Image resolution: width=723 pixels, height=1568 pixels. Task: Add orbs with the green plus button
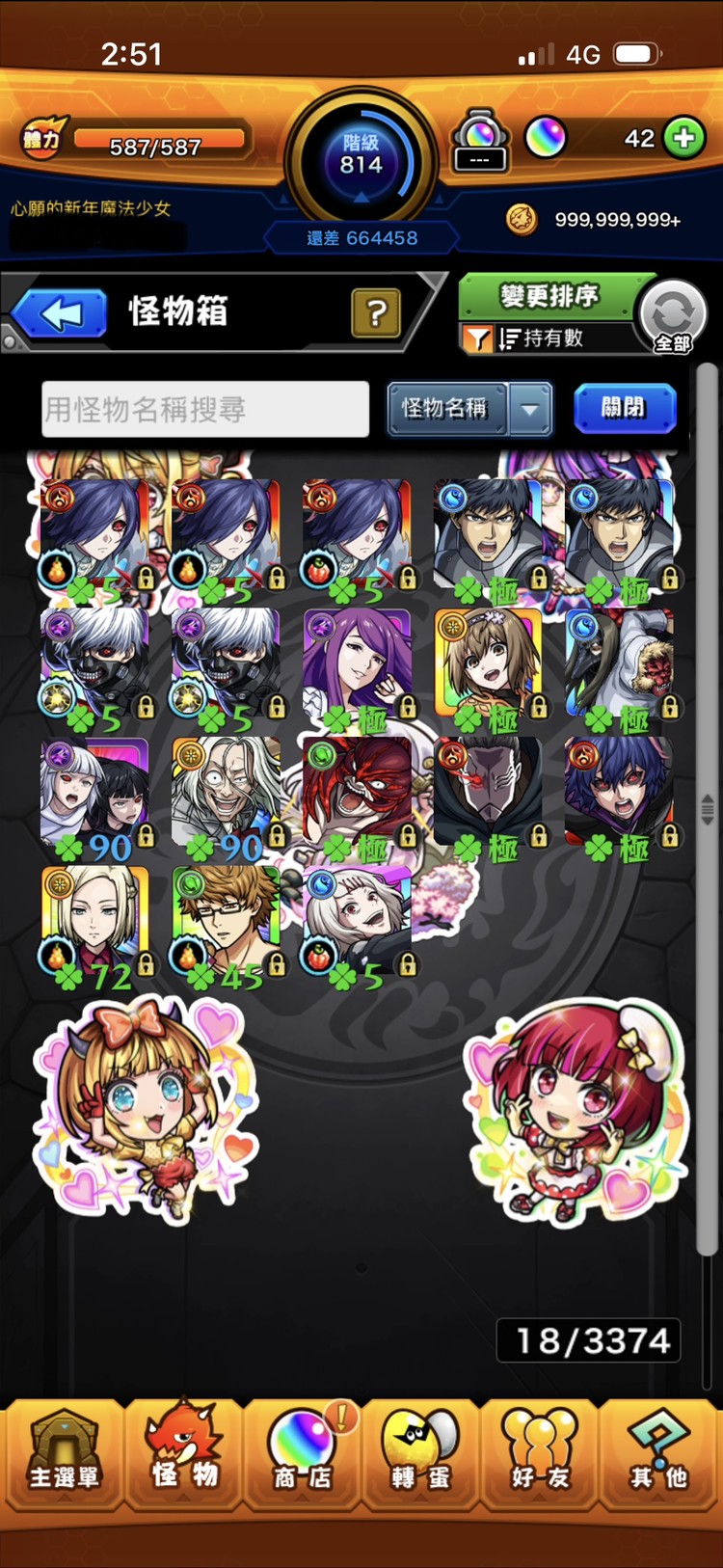685,138
